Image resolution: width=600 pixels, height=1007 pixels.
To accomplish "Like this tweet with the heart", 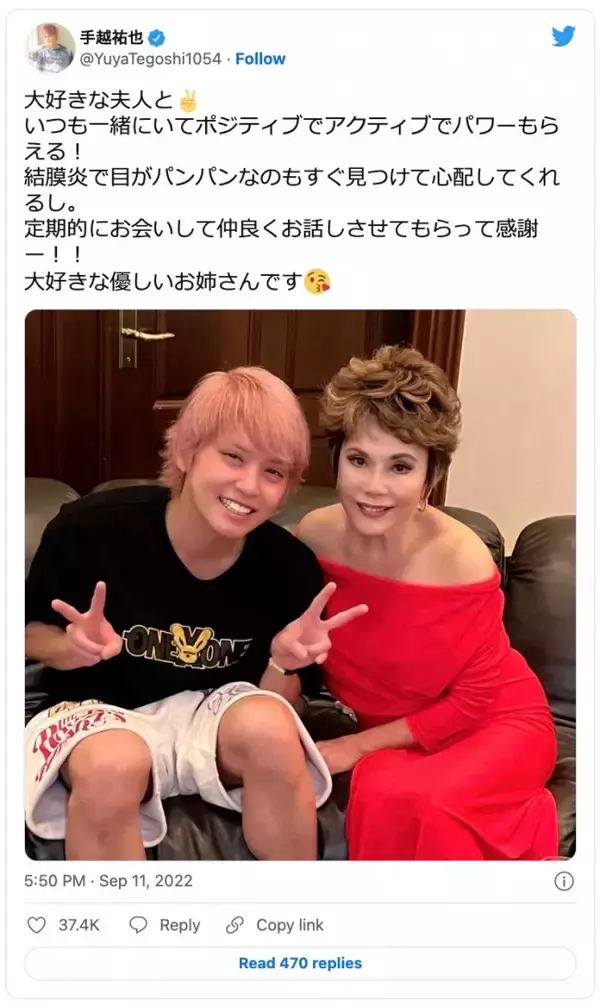I will click(37, 925).
